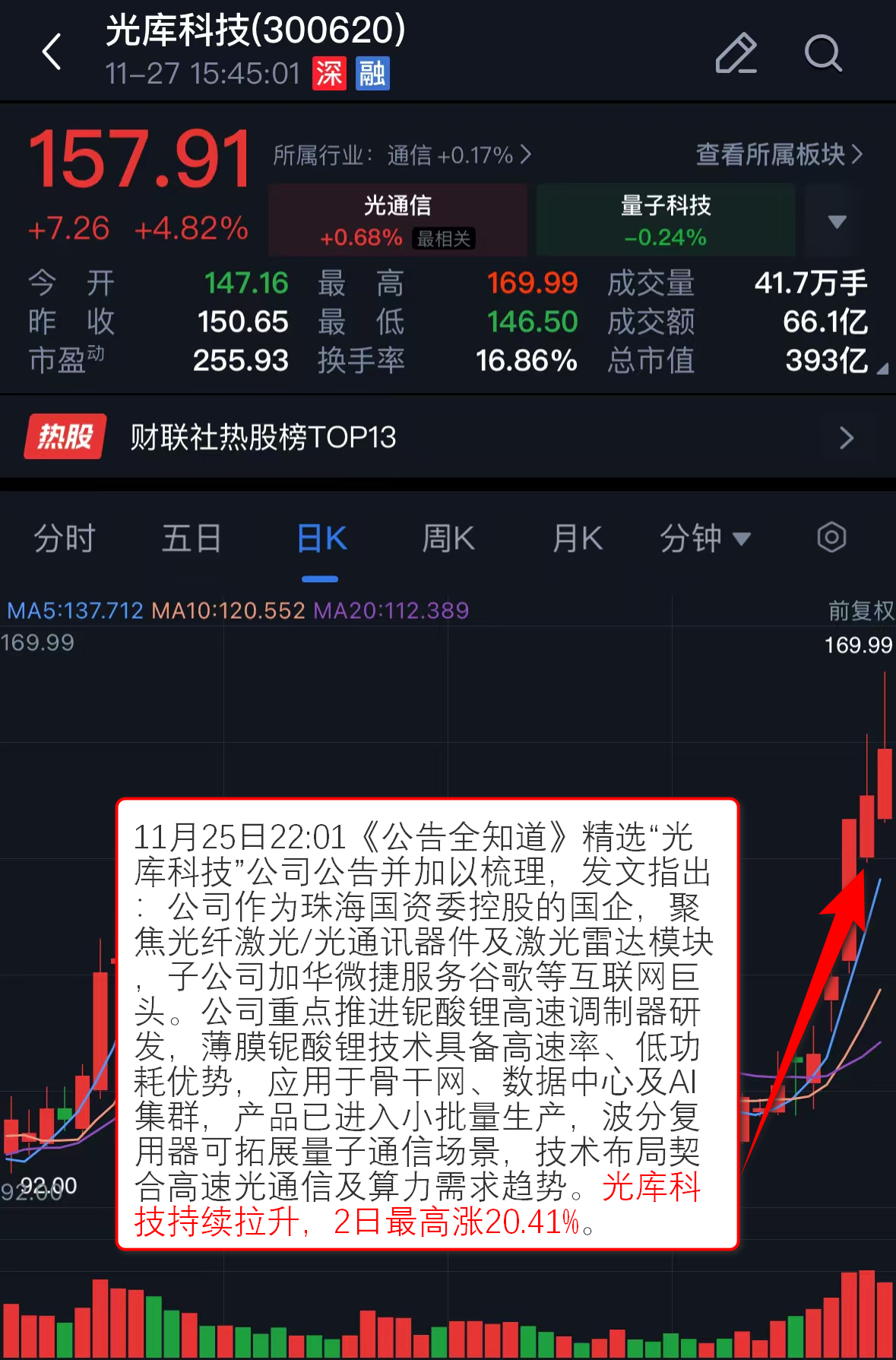Open the 分钟 interval dropdown

pos(704,538)
